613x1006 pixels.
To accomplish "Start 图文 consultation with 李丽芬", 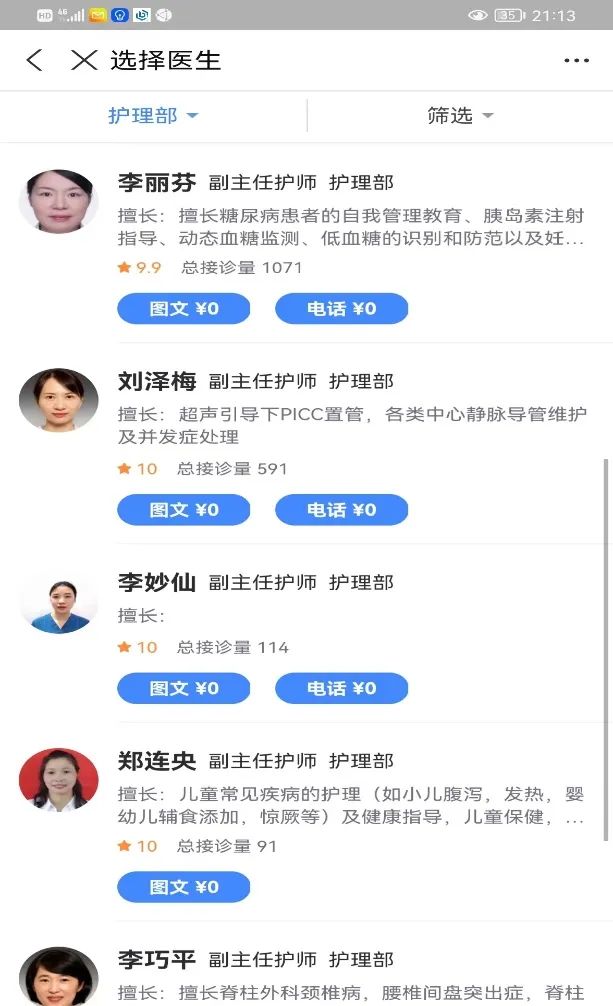I will 184,309.
